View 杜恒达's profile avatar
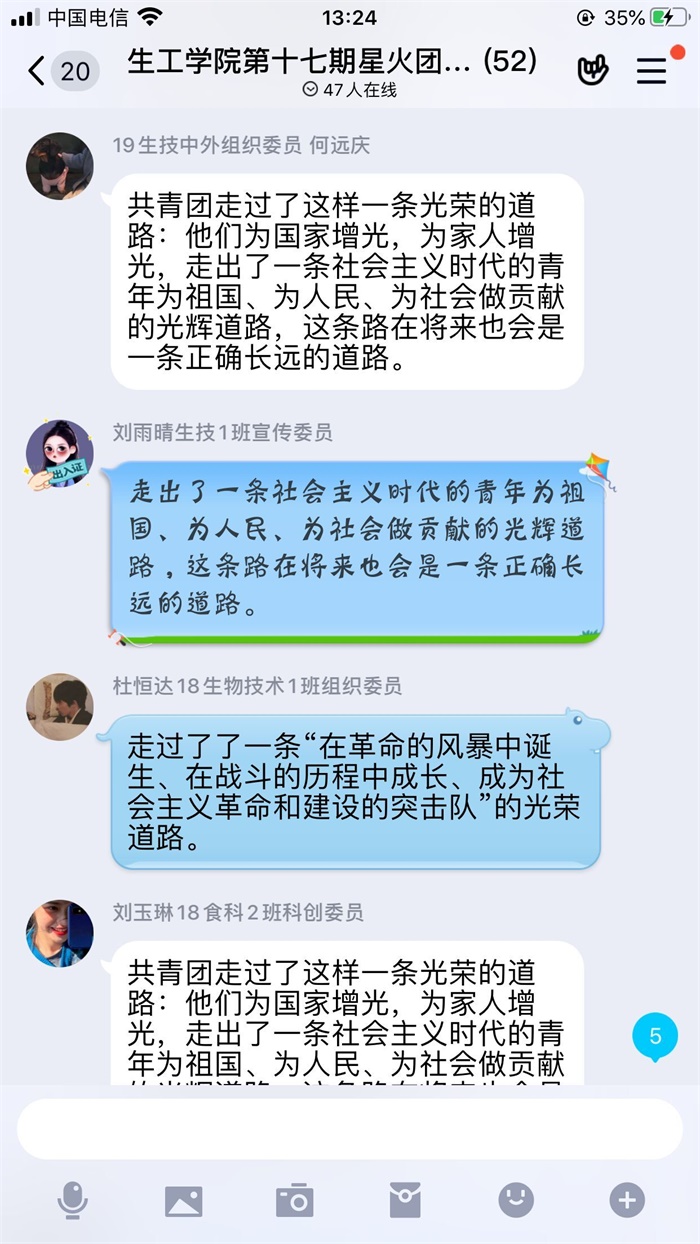700x1244 pixels. (x=60, y=706)
